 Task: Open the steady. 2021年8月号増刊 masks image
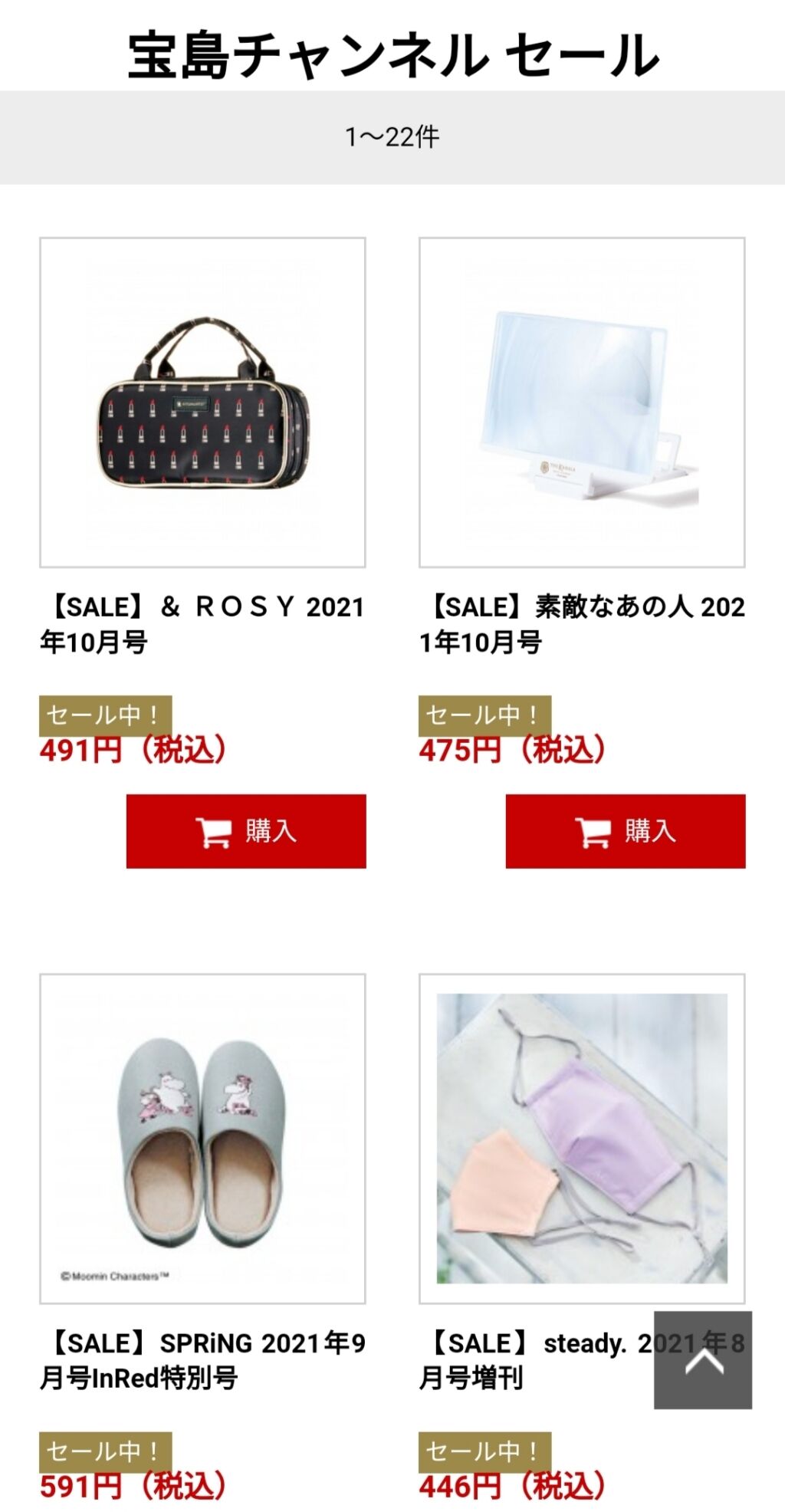582,1139
